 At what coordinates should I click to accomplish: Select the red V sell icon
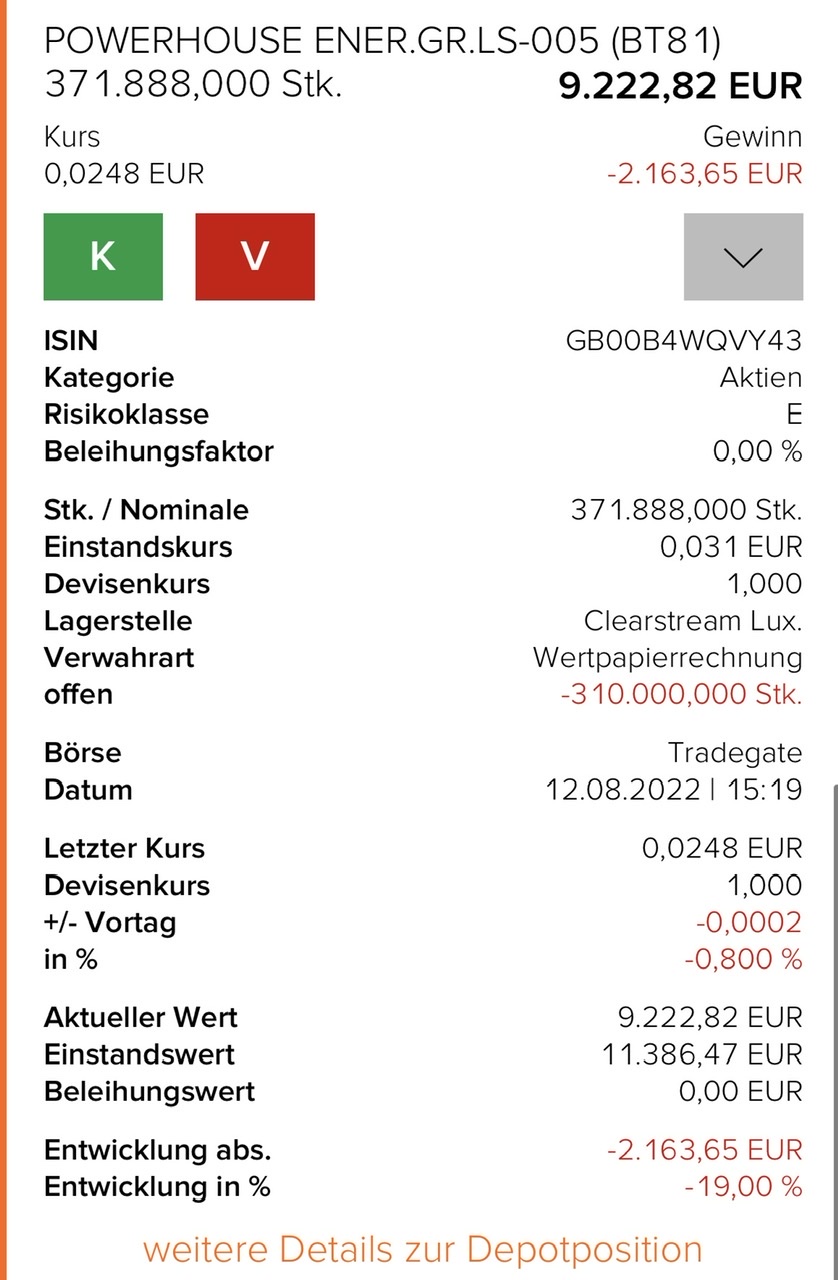[x=254, y=256]
